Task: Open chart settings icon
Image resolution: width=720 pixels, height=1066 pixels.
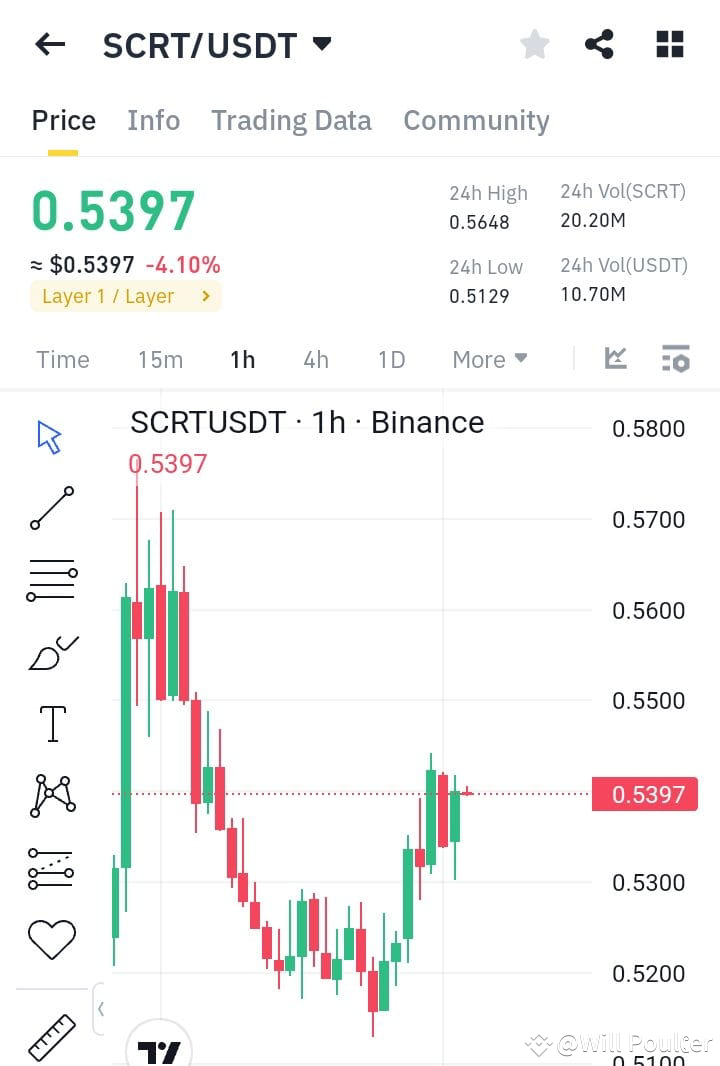Action: pos(675,358)
